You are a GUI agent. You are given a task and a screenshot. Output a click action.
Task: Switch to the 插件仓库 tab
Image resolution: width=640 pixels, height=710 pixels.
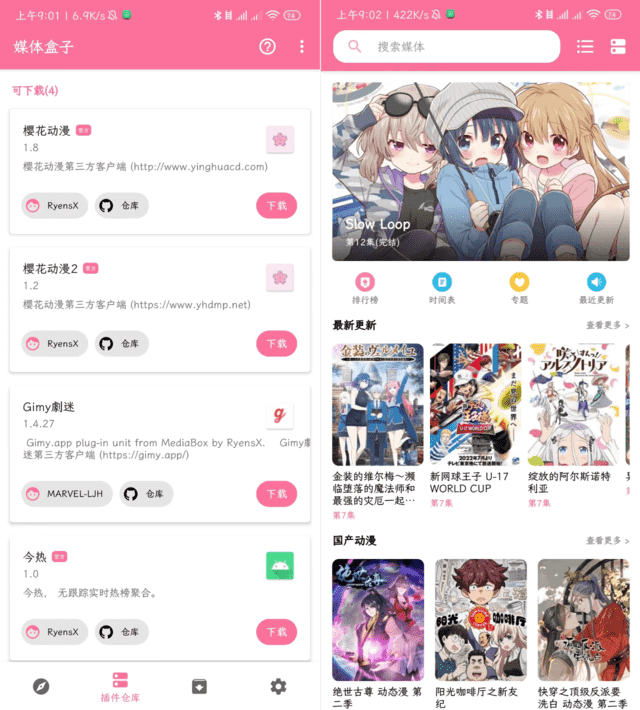tap(120, 686)
